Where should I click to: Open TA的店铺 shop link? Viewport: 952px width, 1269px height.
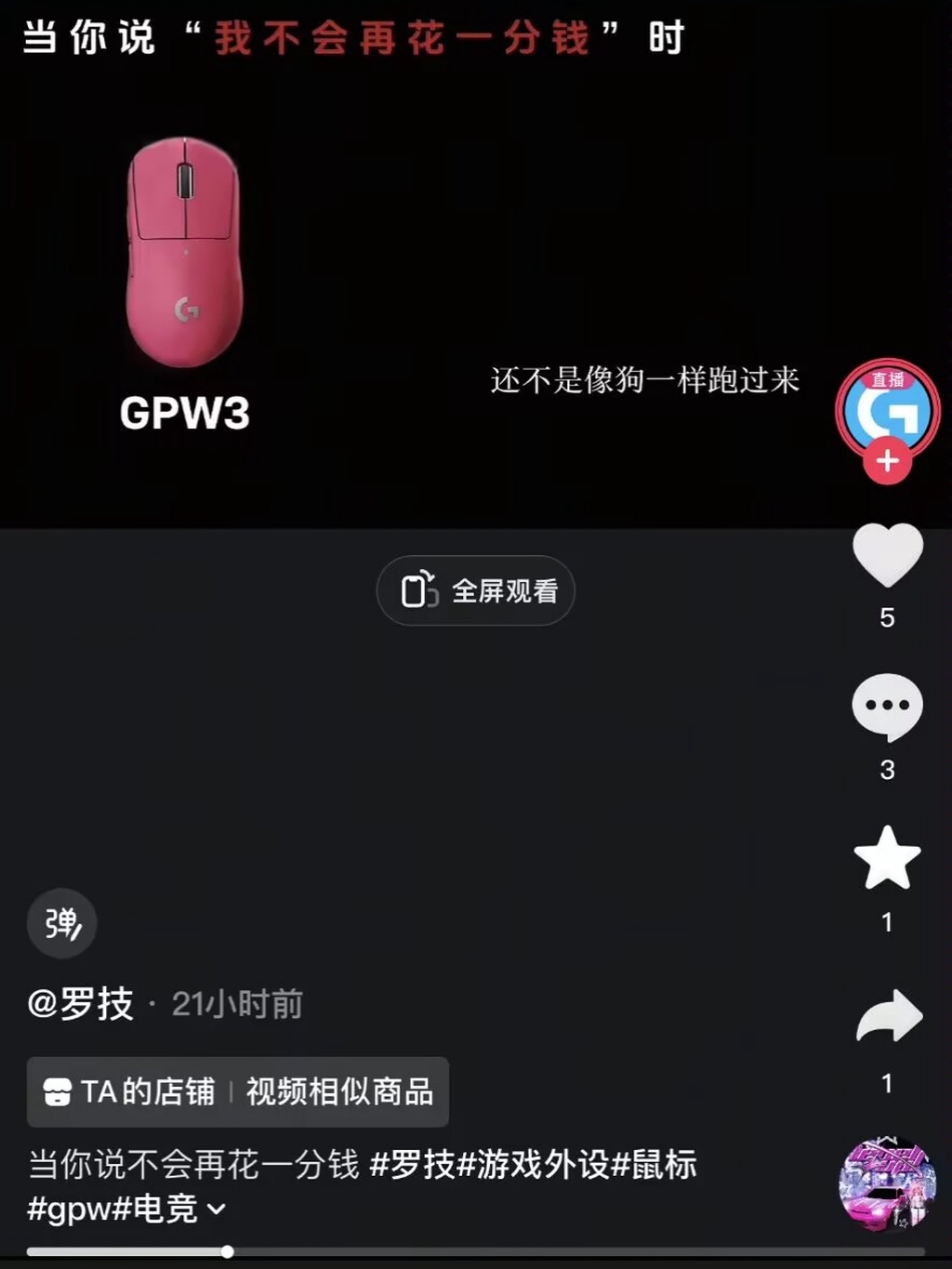pyautogui.click(x=130, y=1091)
